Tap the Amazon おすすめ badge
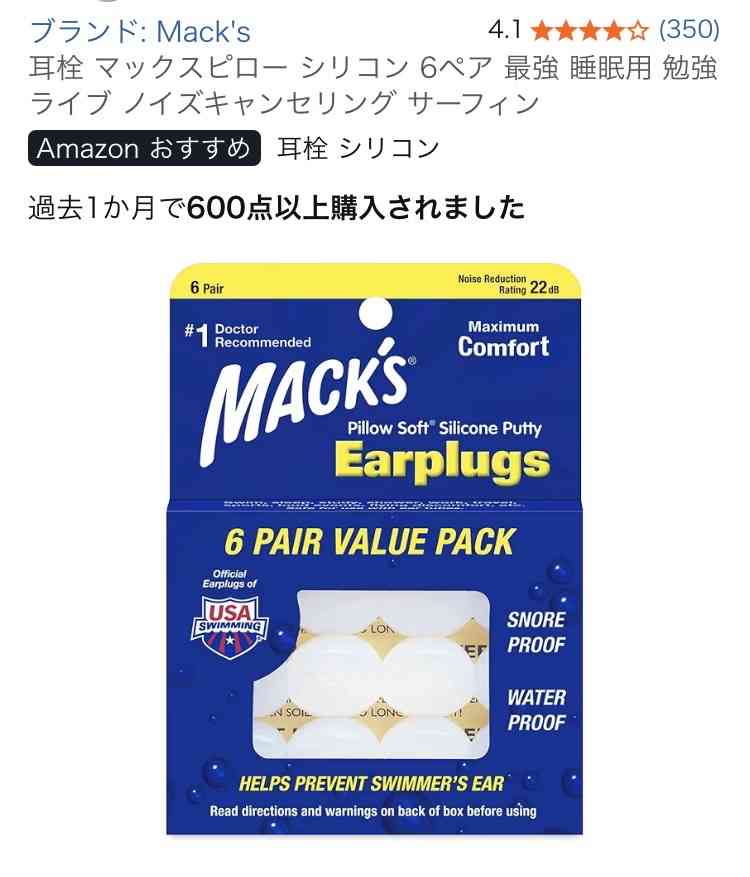This screenshot has height=877, width=750. click(x=145, y=149)
